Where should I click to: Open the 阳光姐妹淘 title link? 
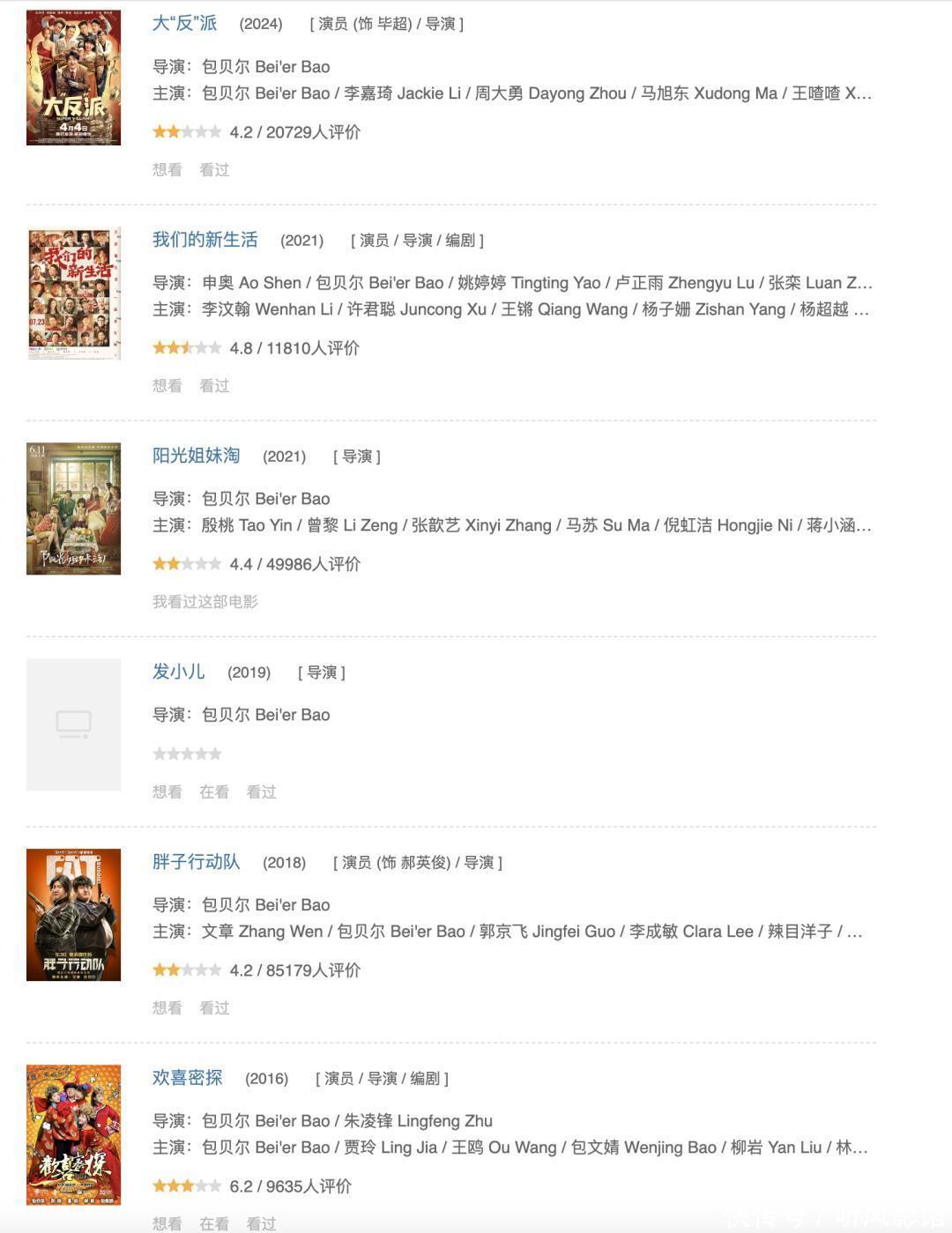(196, 456)
